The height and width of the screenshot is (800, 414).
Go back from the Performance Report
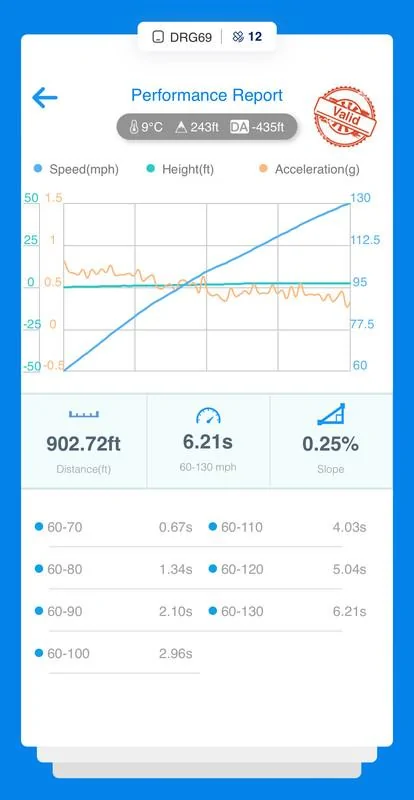[x=45, y=97]
